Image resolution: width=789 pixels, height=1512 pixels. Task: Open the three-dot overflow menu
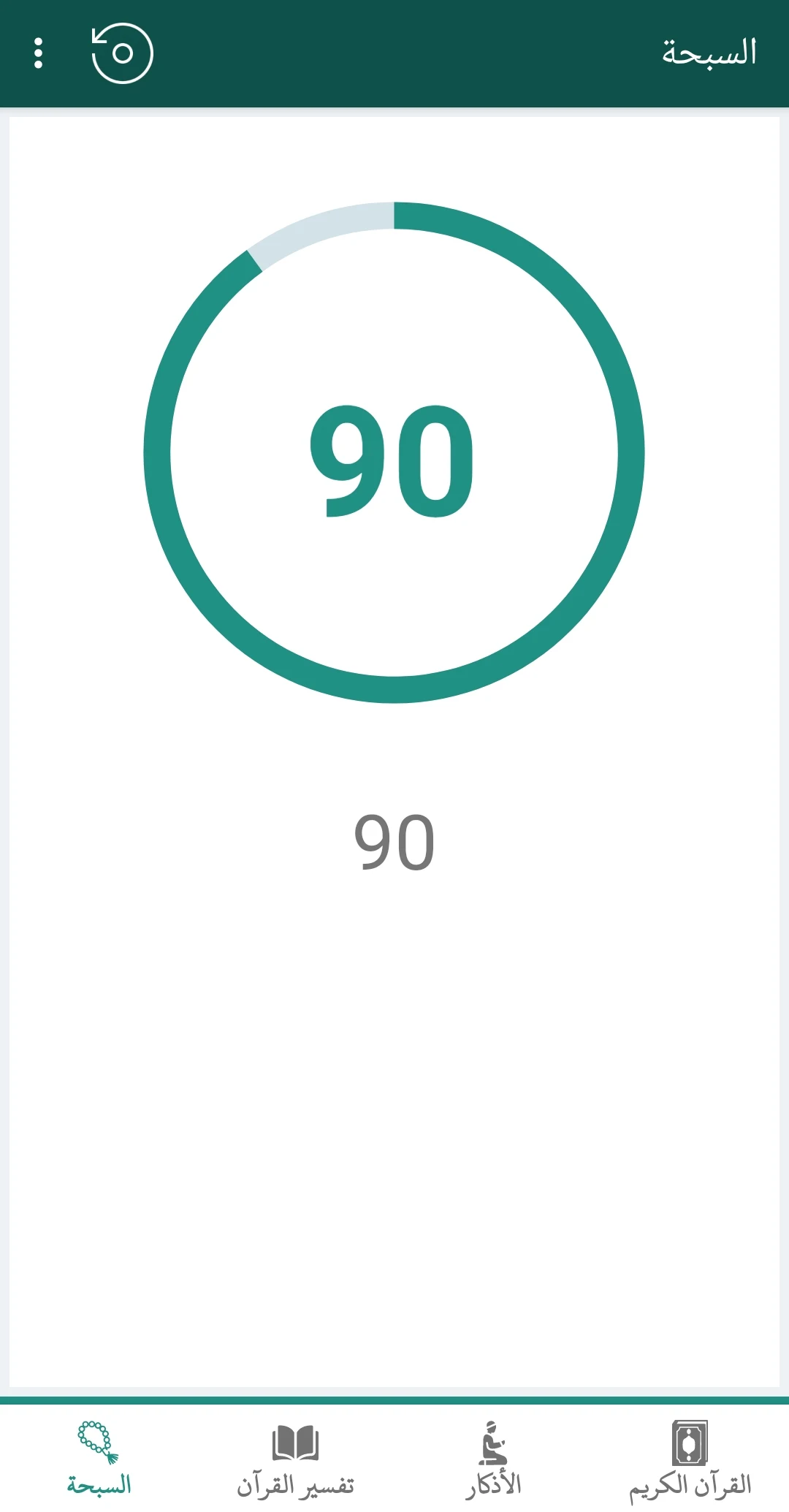pos(39,53)
